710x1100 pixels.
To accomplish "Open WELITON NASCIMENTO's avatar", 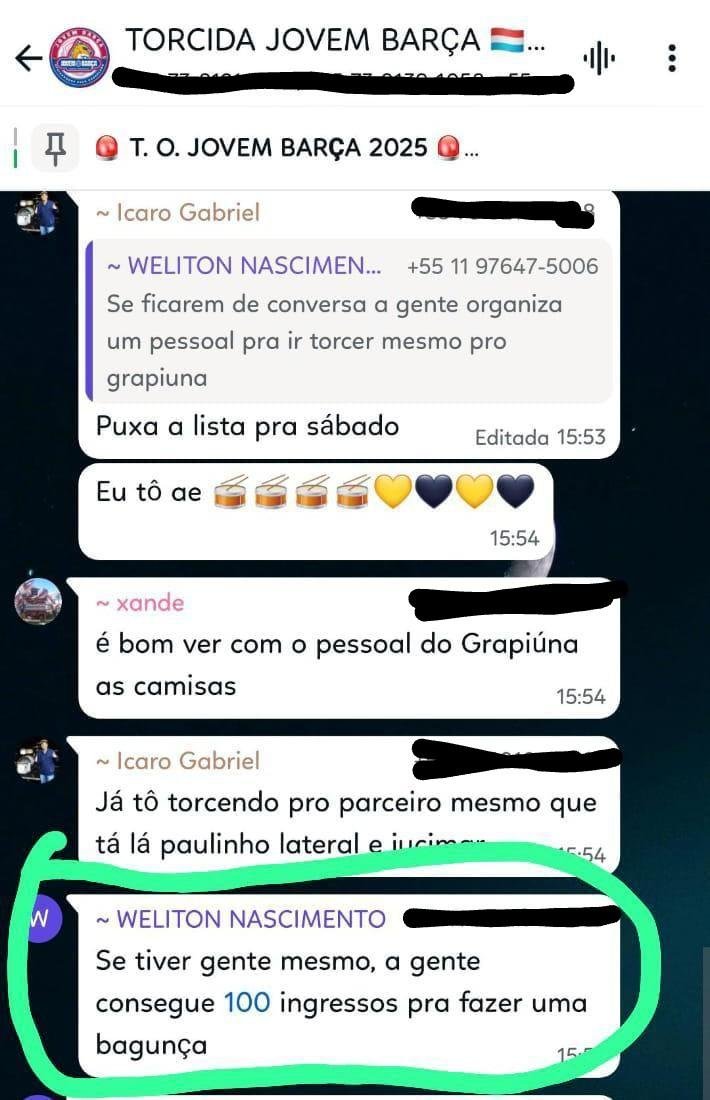I will click(x=38, y=921).
